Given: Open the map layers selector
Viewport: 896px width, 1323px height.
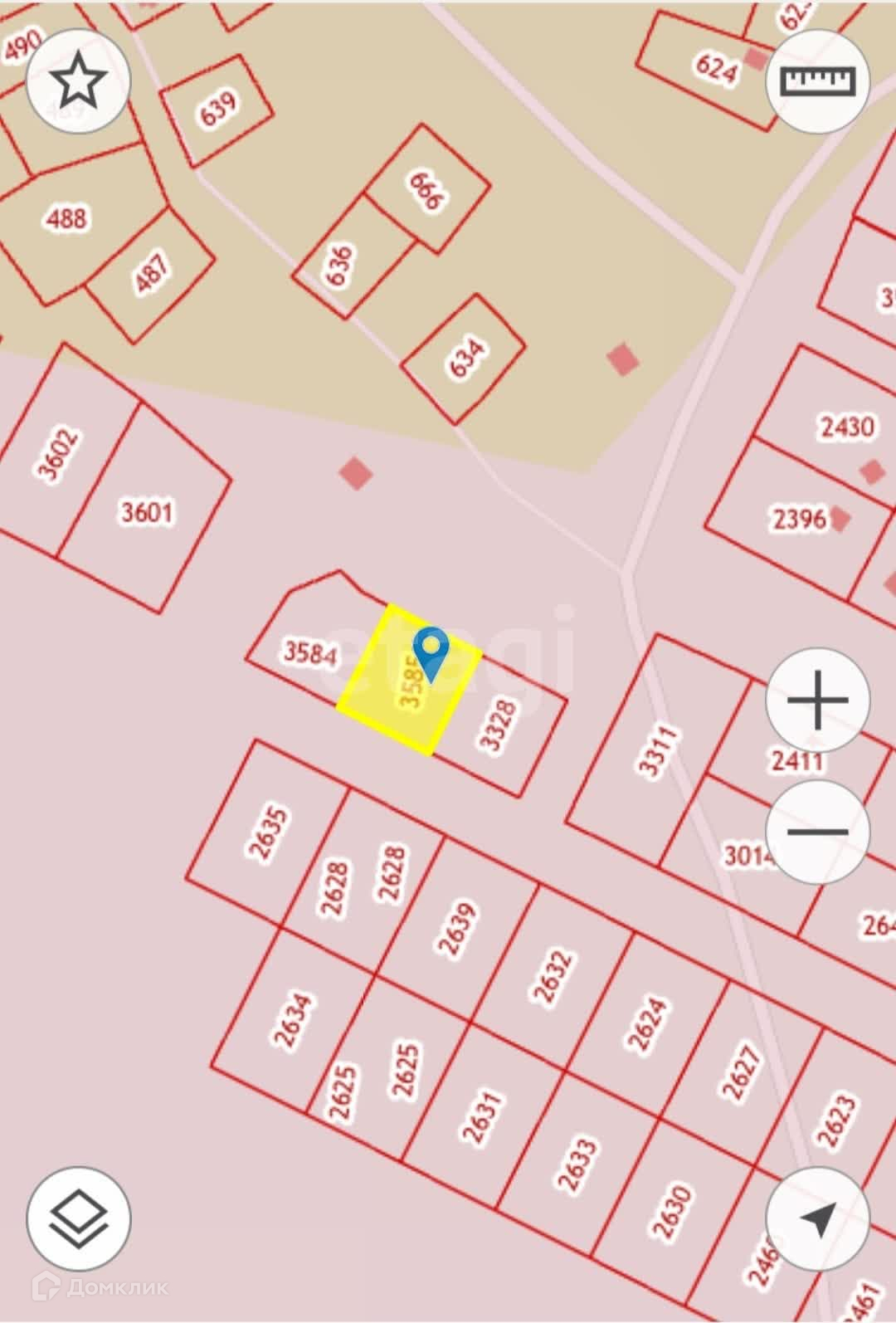Looking at the screenshot, I should click(x=78, y=1218).
